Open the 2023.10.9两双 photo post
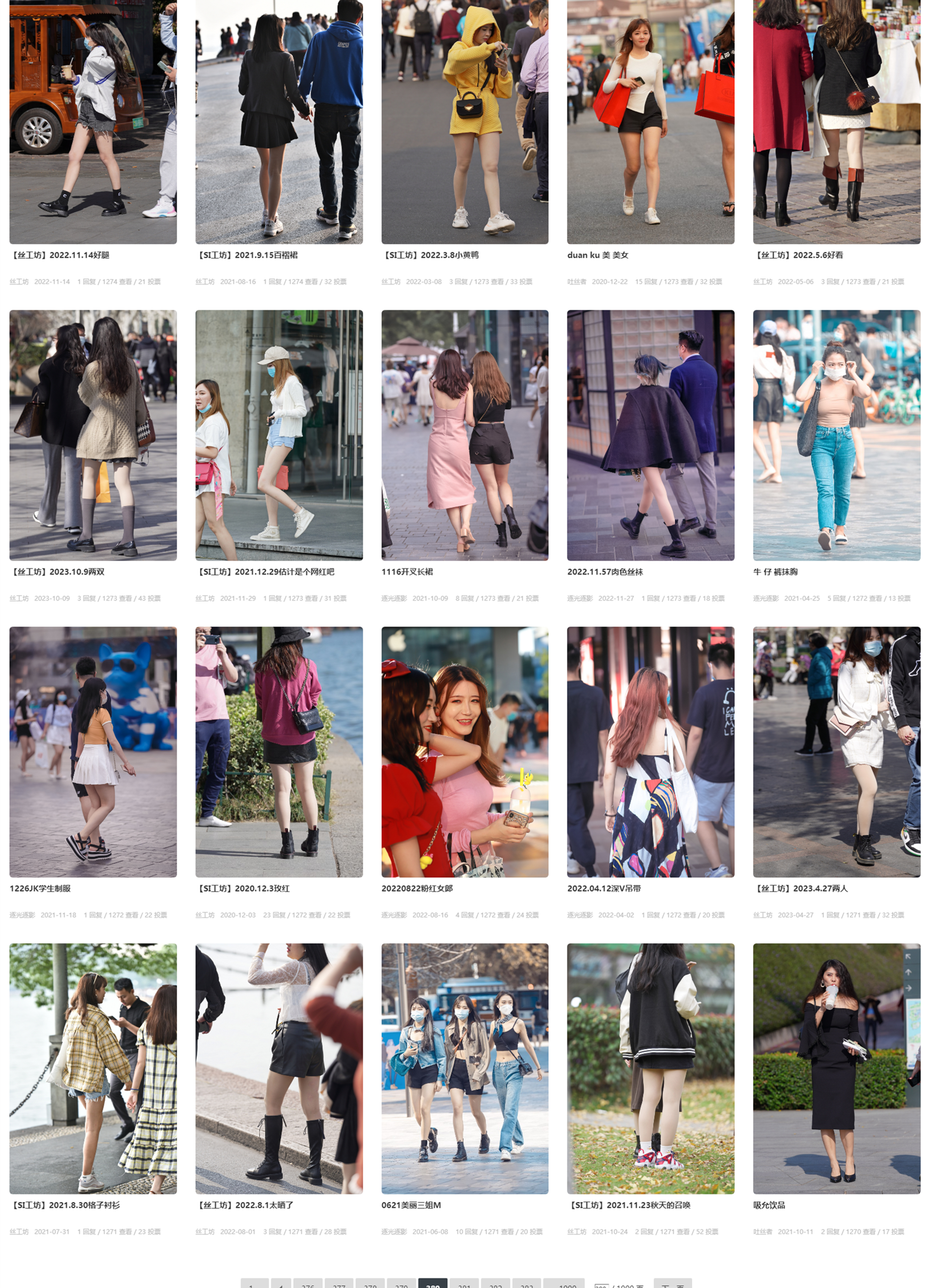The height and width of the screenshot is (1288, 933). pos(93,435)
